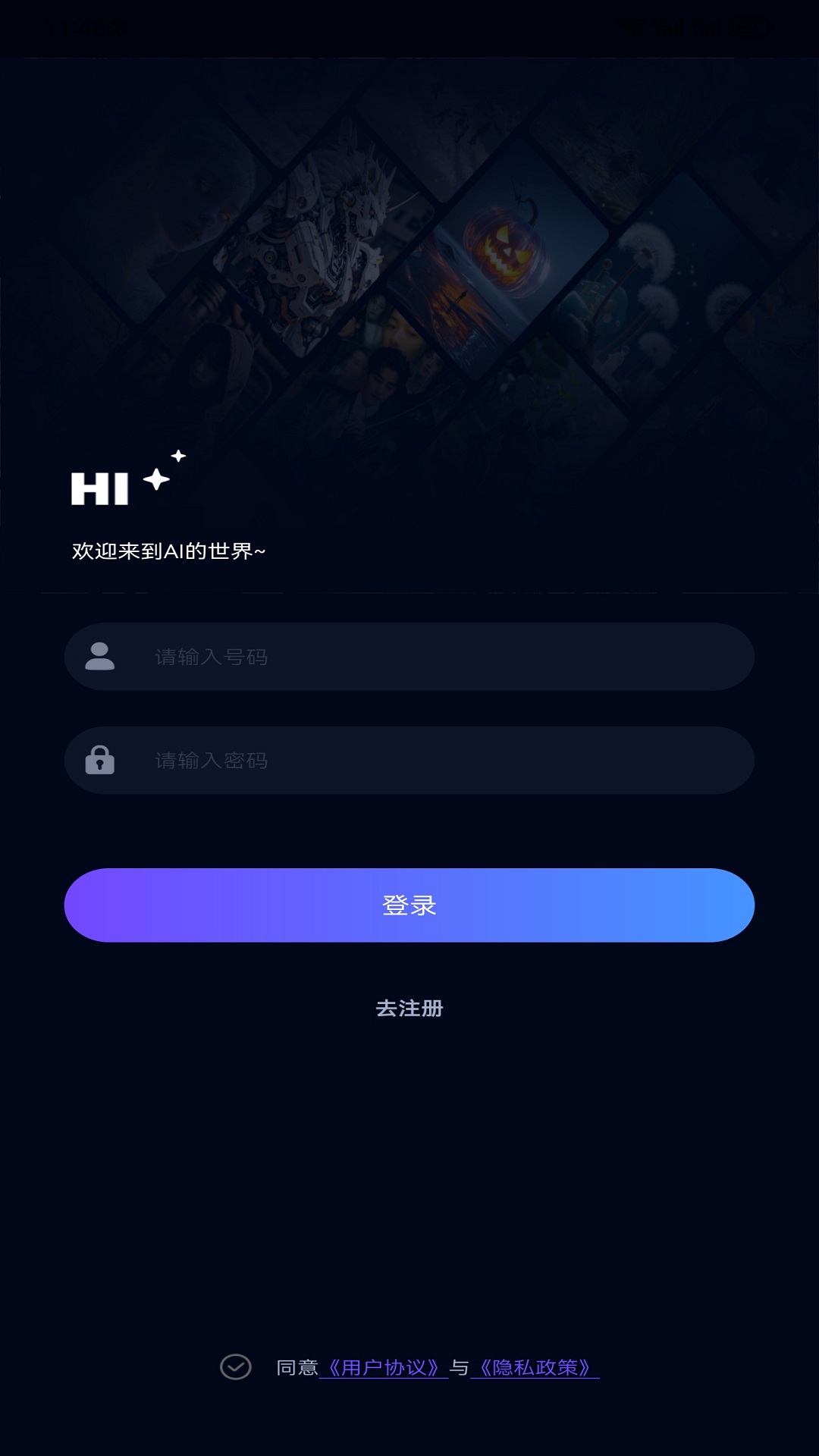
Task: Select 去注册 to go register
Action: pyautogui.click(x=409, y=1009)
